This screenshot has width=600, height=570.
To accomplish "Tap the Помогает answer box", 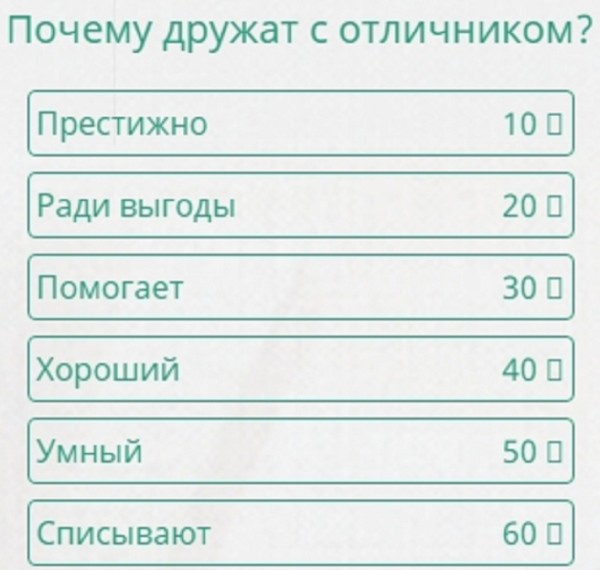I will click(x=300, y=287).
